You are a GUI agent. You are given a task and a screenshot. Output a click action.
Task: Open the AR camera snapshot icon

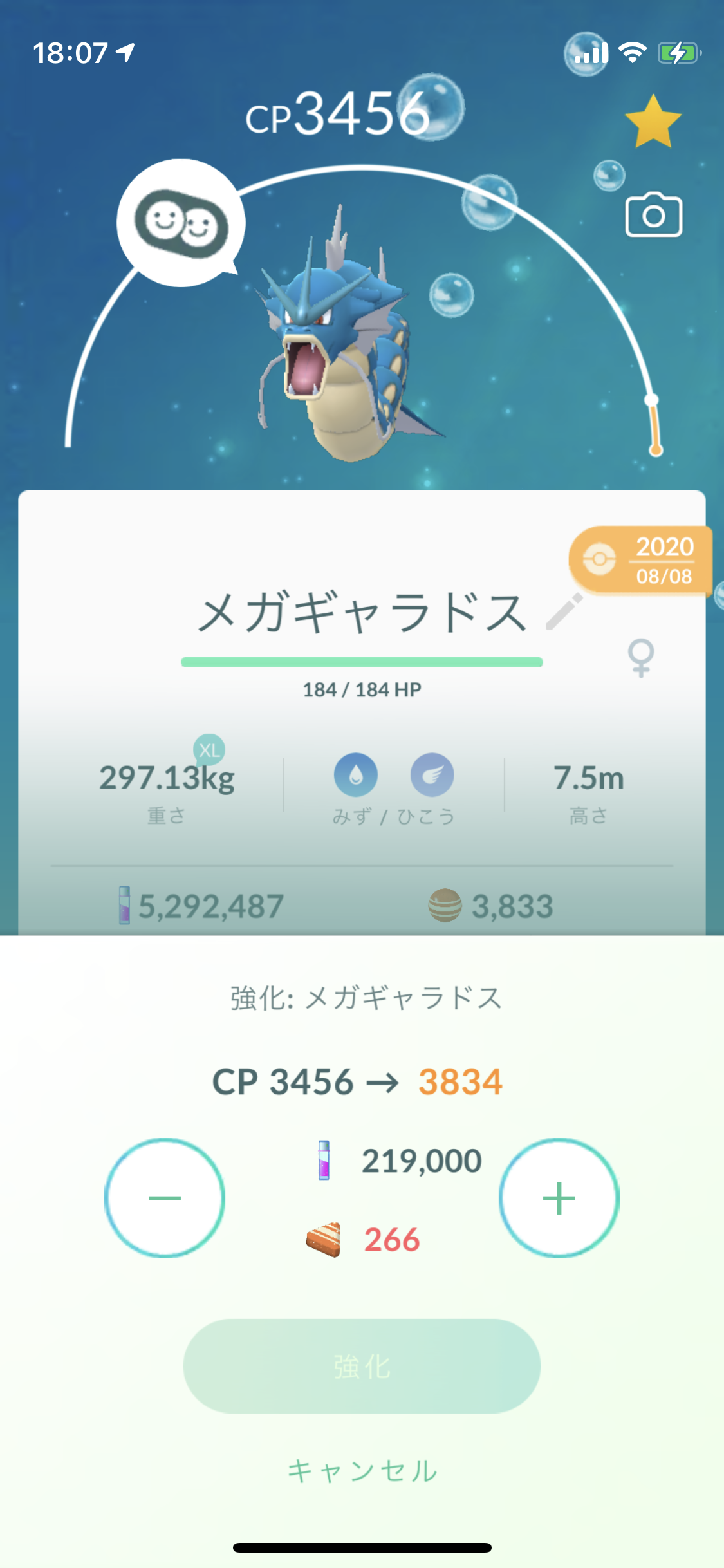(x=653, y=216)
